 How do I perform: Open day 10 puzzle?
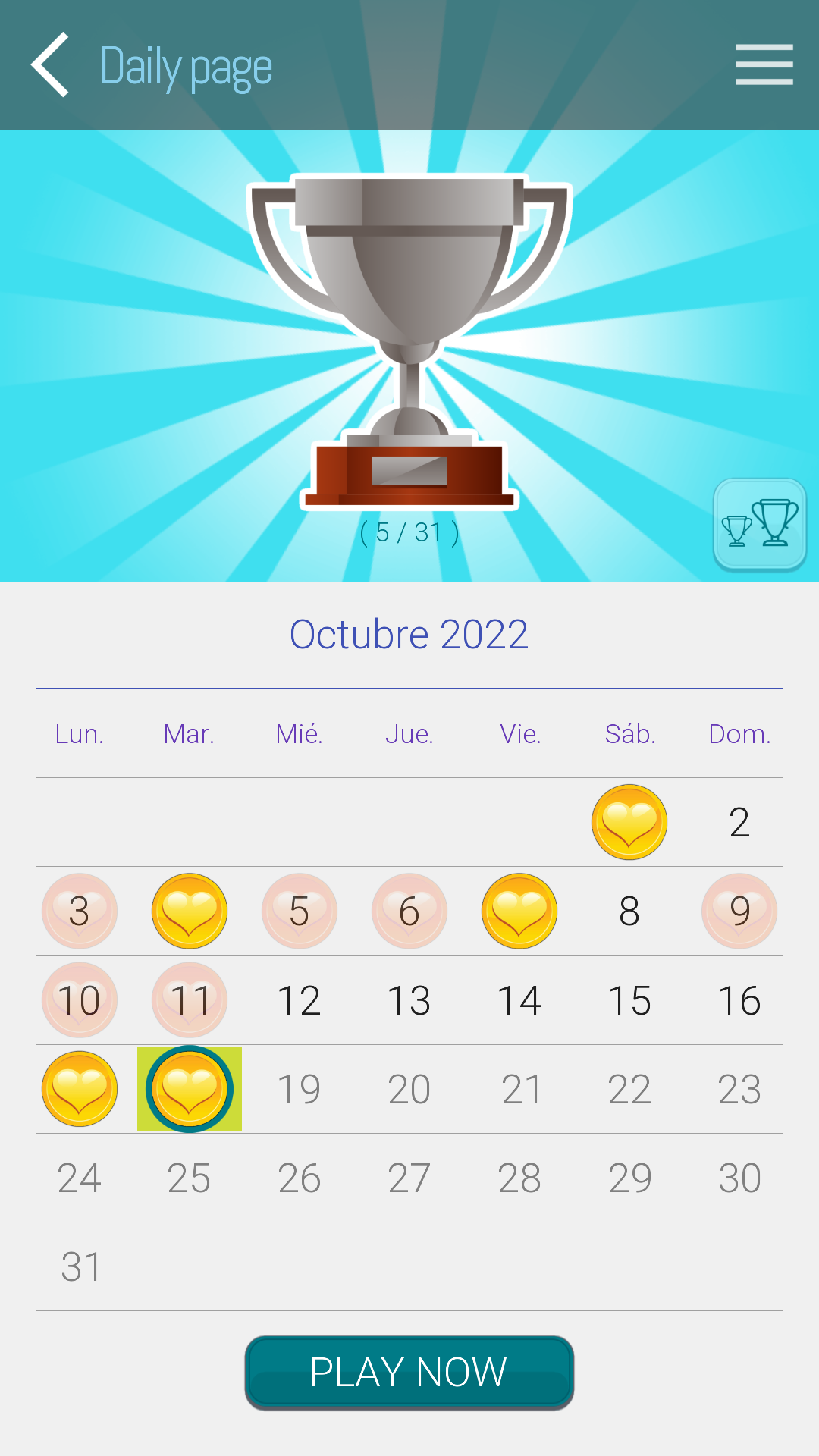80,1000
